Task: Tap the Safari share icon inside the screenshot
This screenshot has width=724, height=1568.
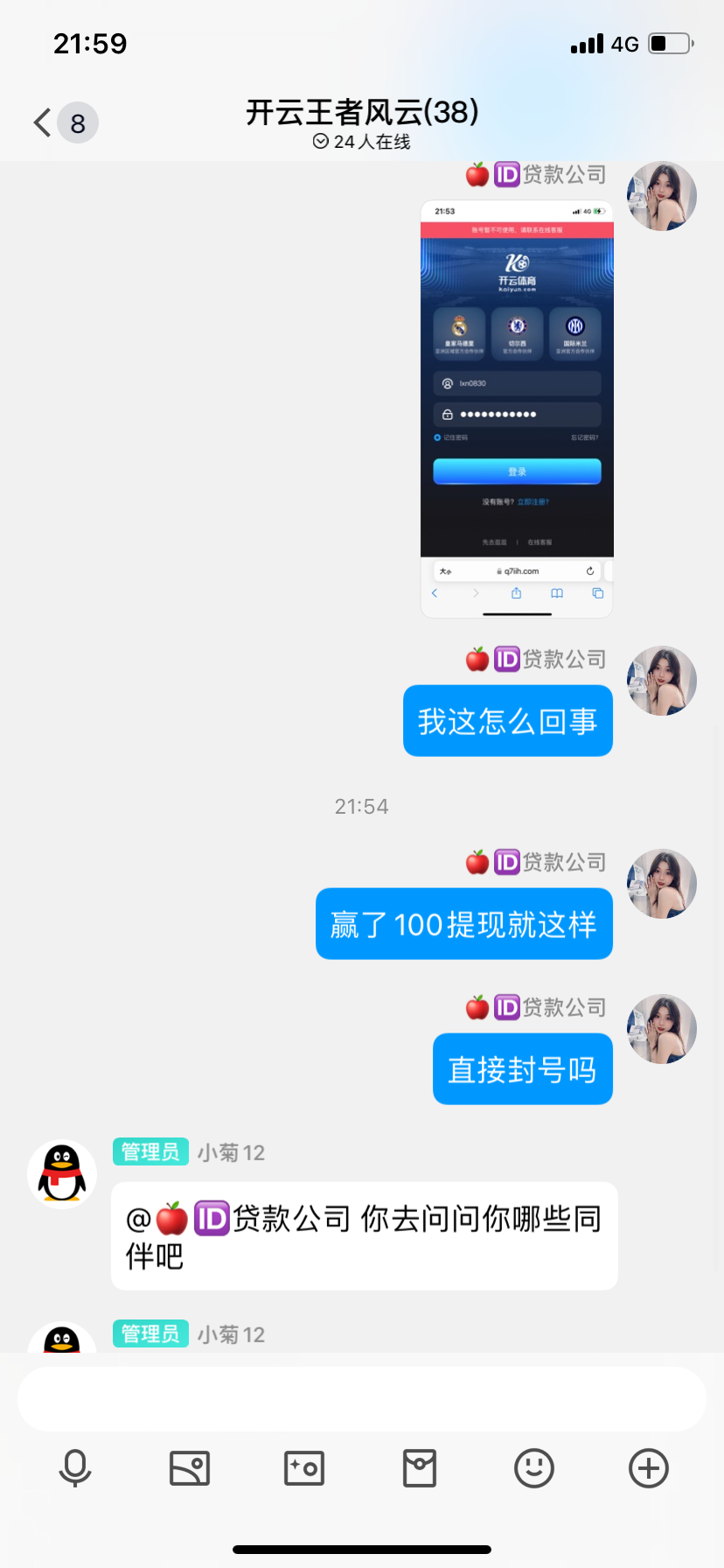Action: (516, 593)
